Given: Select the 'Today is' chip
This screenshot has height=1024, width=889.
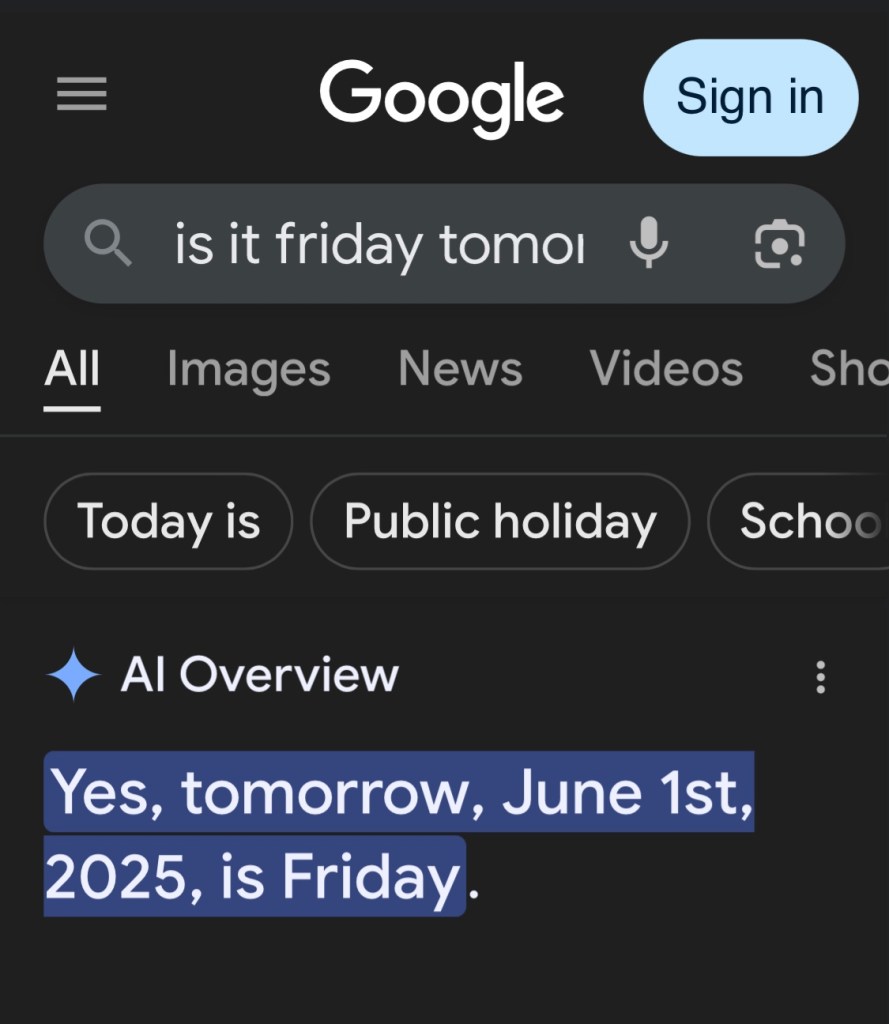Looking at the screenshot, I should click(168, 521).
